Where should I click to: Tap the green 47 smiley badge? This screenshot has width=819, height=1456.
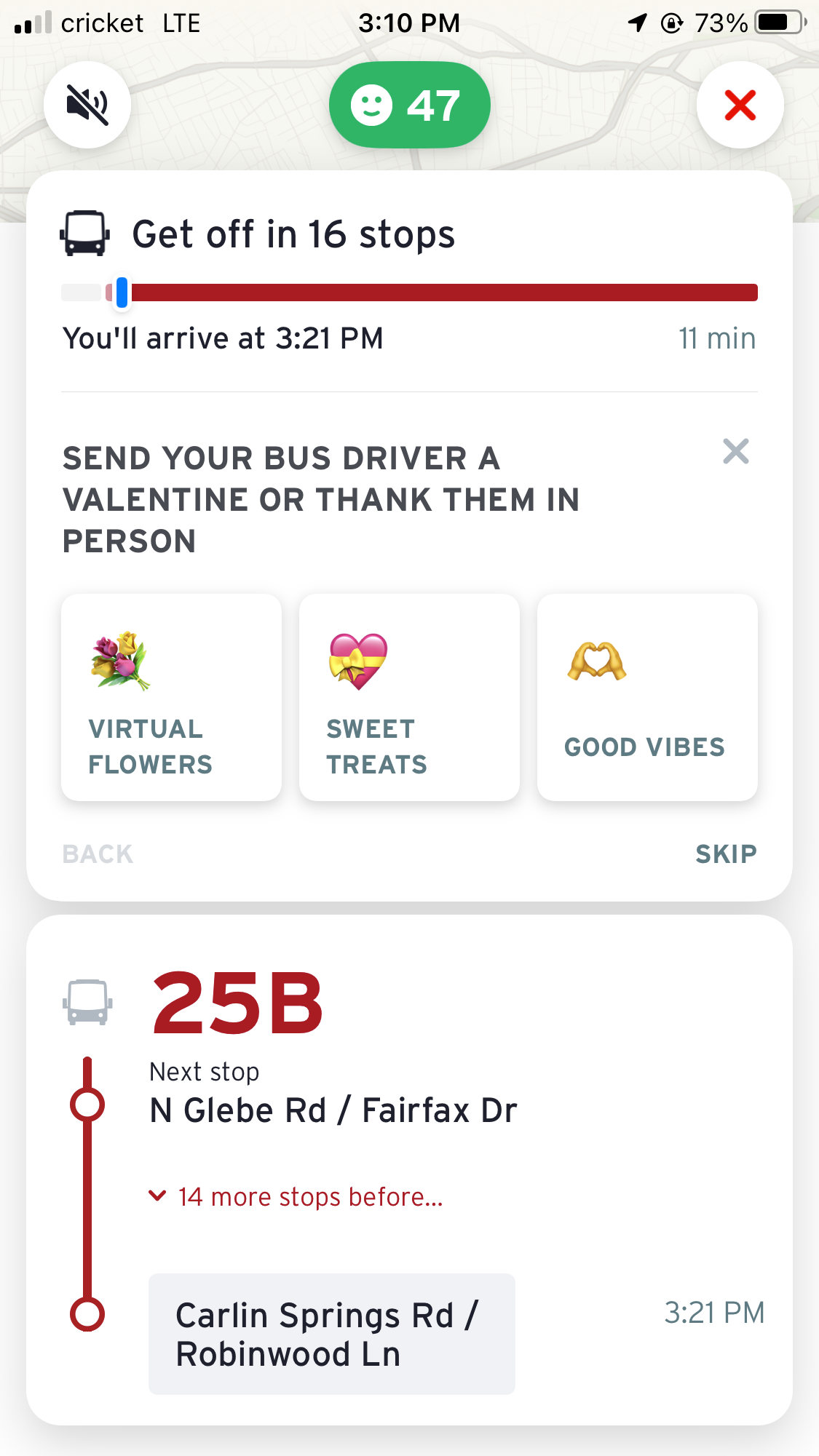tap(409, 105)
